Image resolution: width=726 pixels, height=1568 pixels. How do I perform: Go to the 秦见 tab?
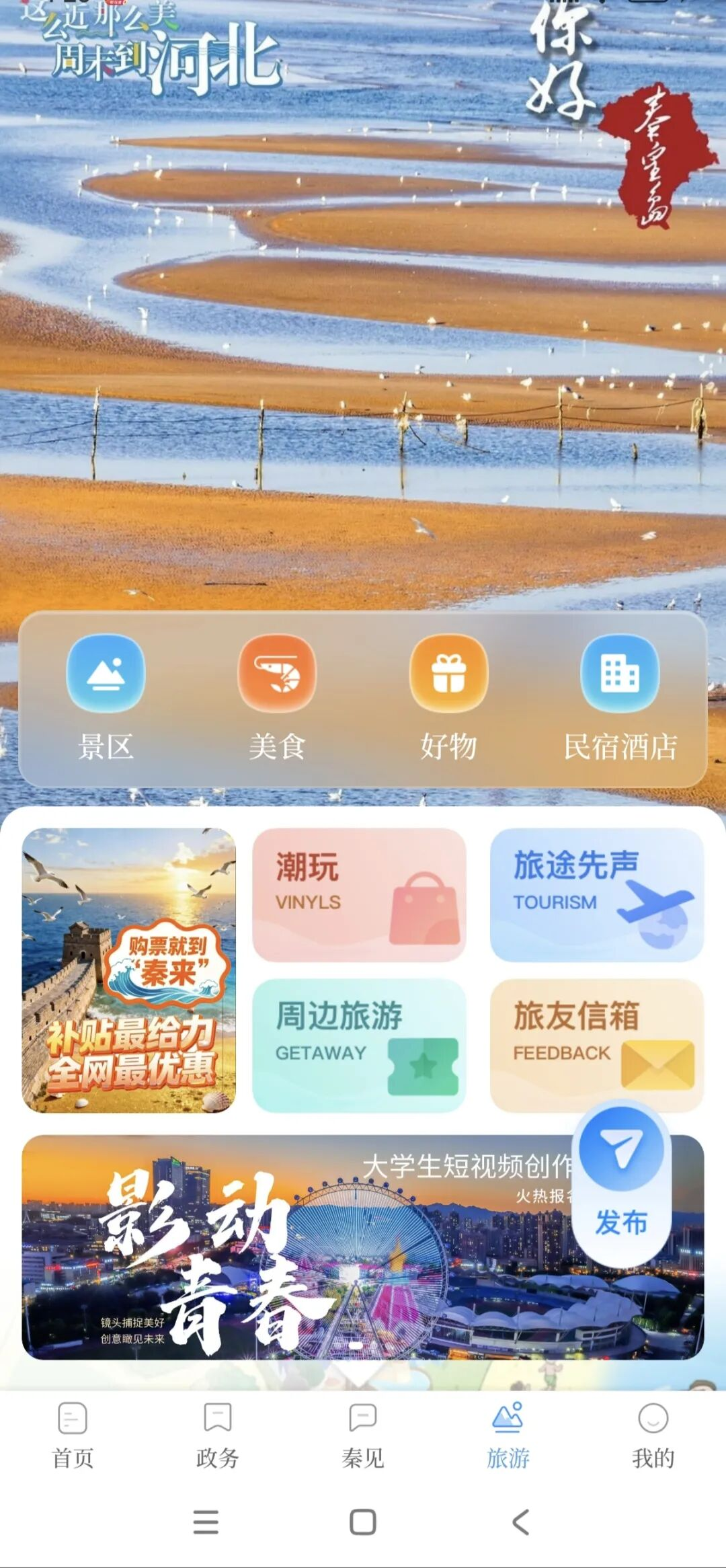coord(363,1436)
